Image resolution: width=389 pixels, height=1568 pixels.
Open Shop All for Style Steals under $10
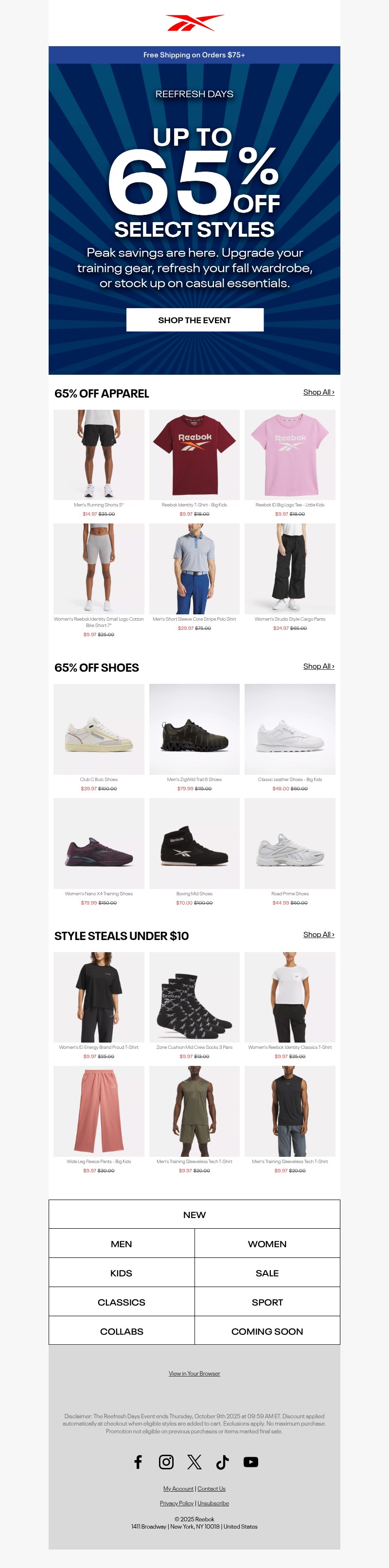pos(318,934)
